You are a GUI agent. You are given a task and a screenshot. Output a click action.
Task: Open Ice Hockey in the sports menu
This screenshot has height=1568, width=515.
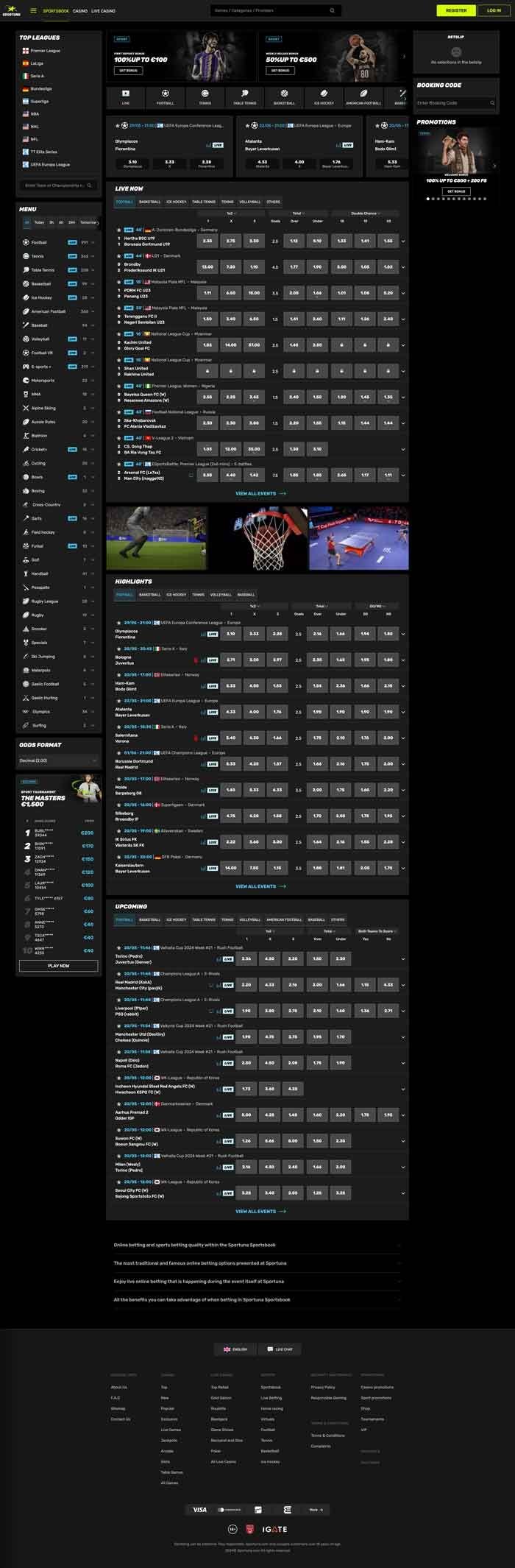(x=41, y=297)
